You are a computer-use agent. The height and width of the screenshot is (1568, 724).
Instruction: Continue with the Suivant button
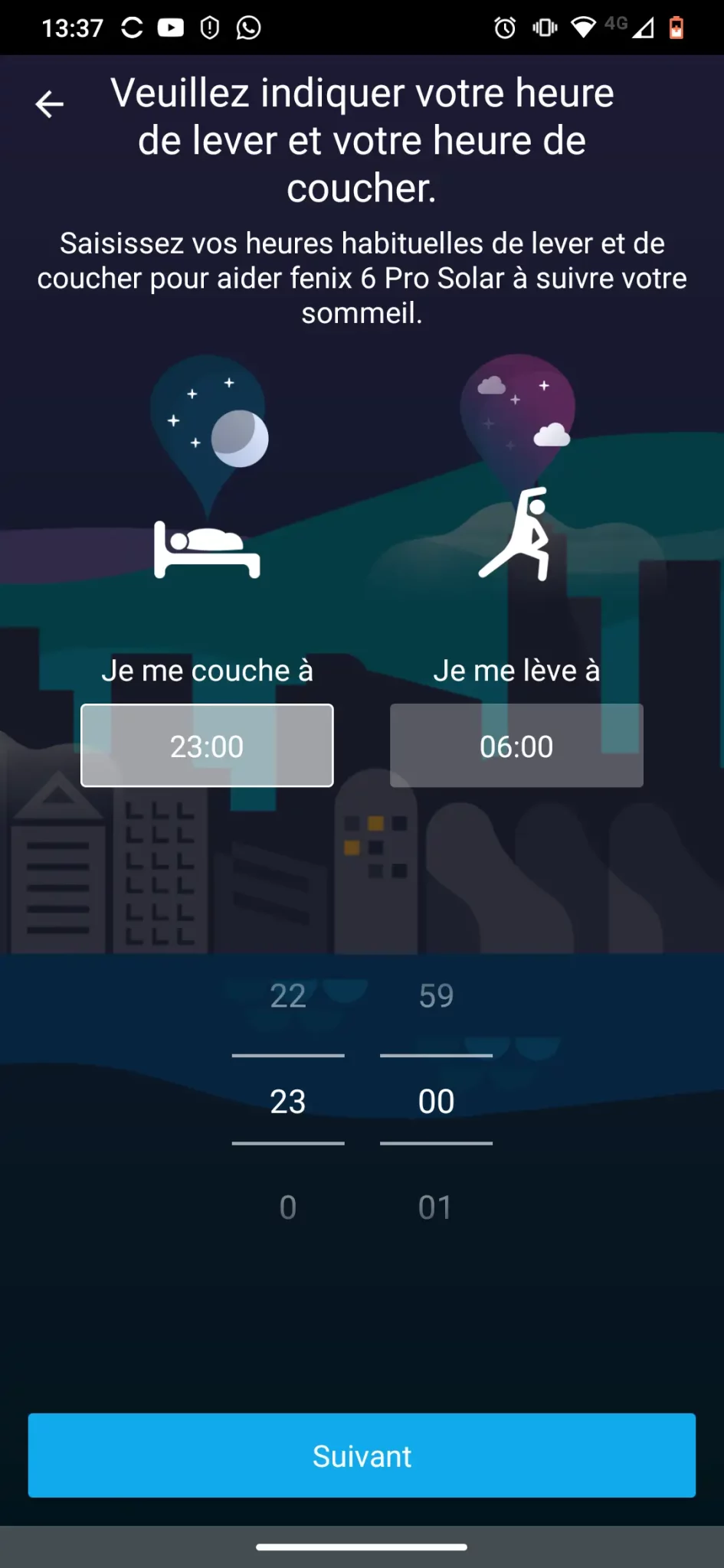362,1455
